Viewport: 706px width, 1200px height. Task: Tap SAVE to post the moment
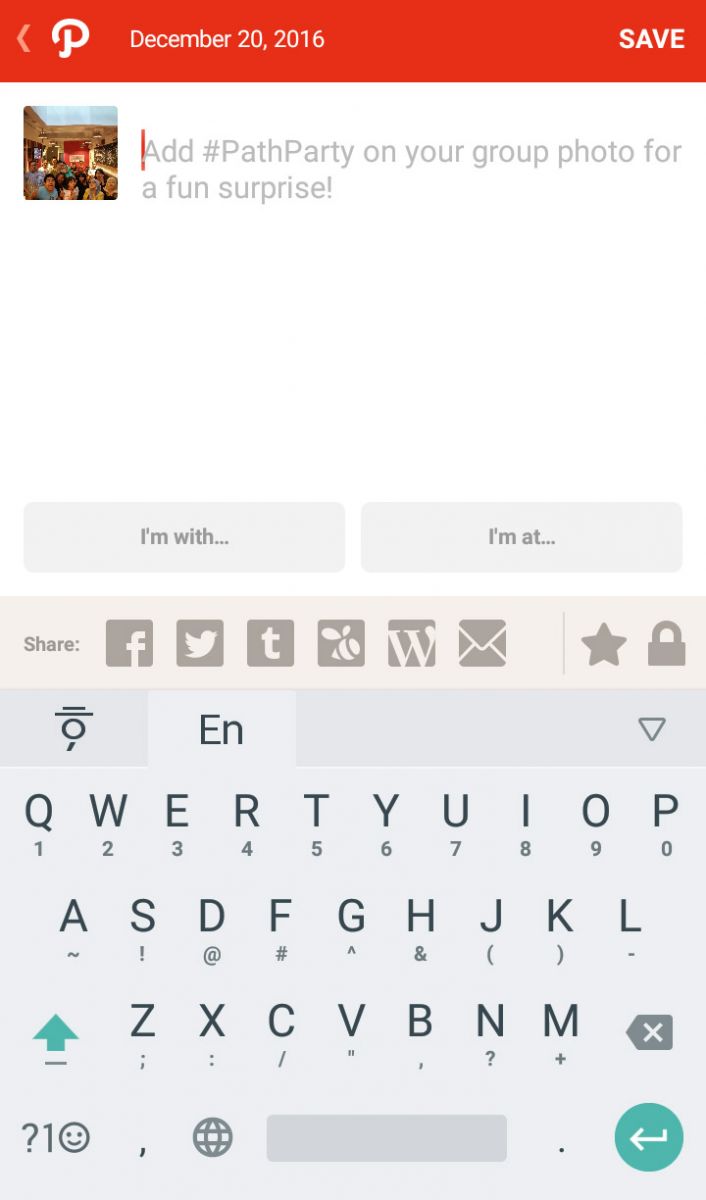651,39
